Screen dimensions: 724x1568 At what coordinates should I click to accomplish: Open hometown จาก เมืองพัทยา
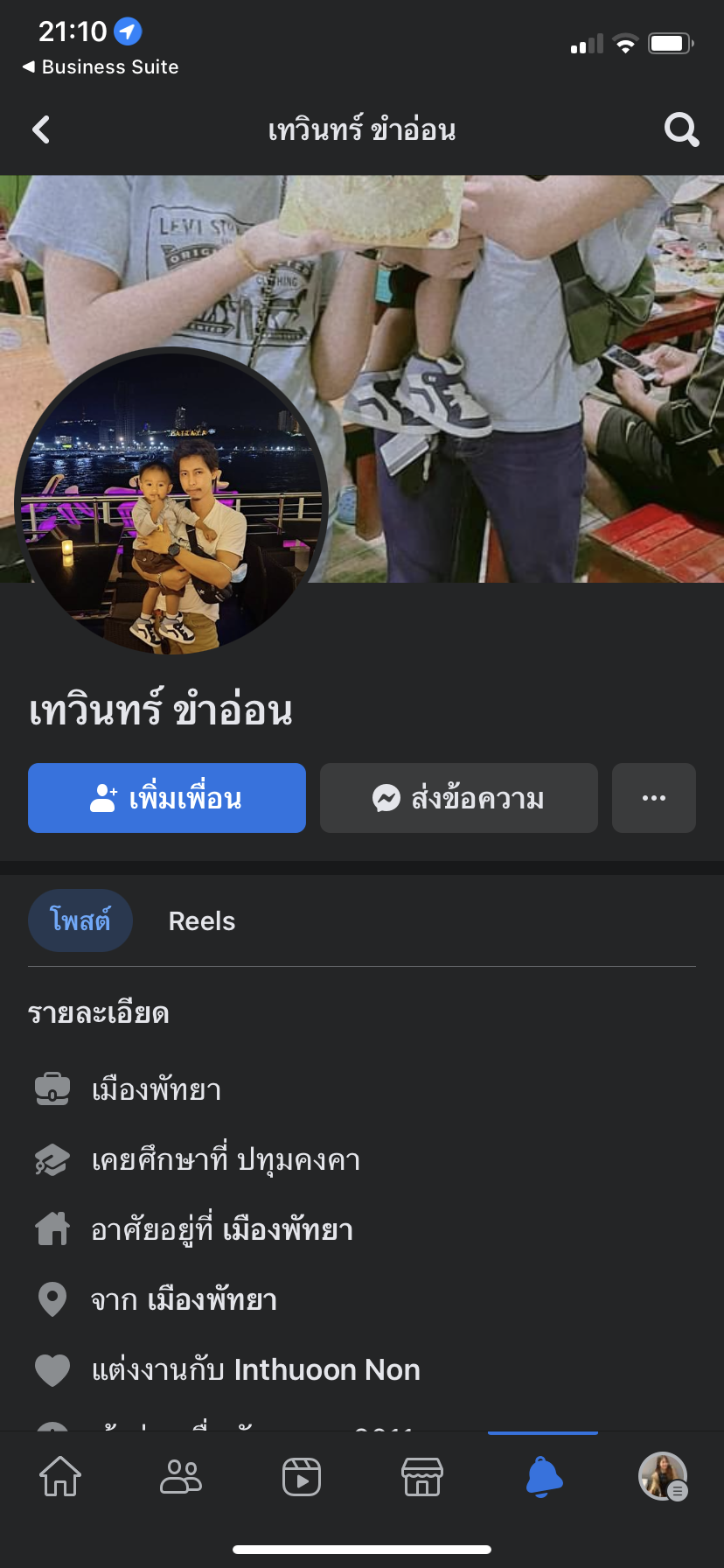click(x=212, y=1300)
